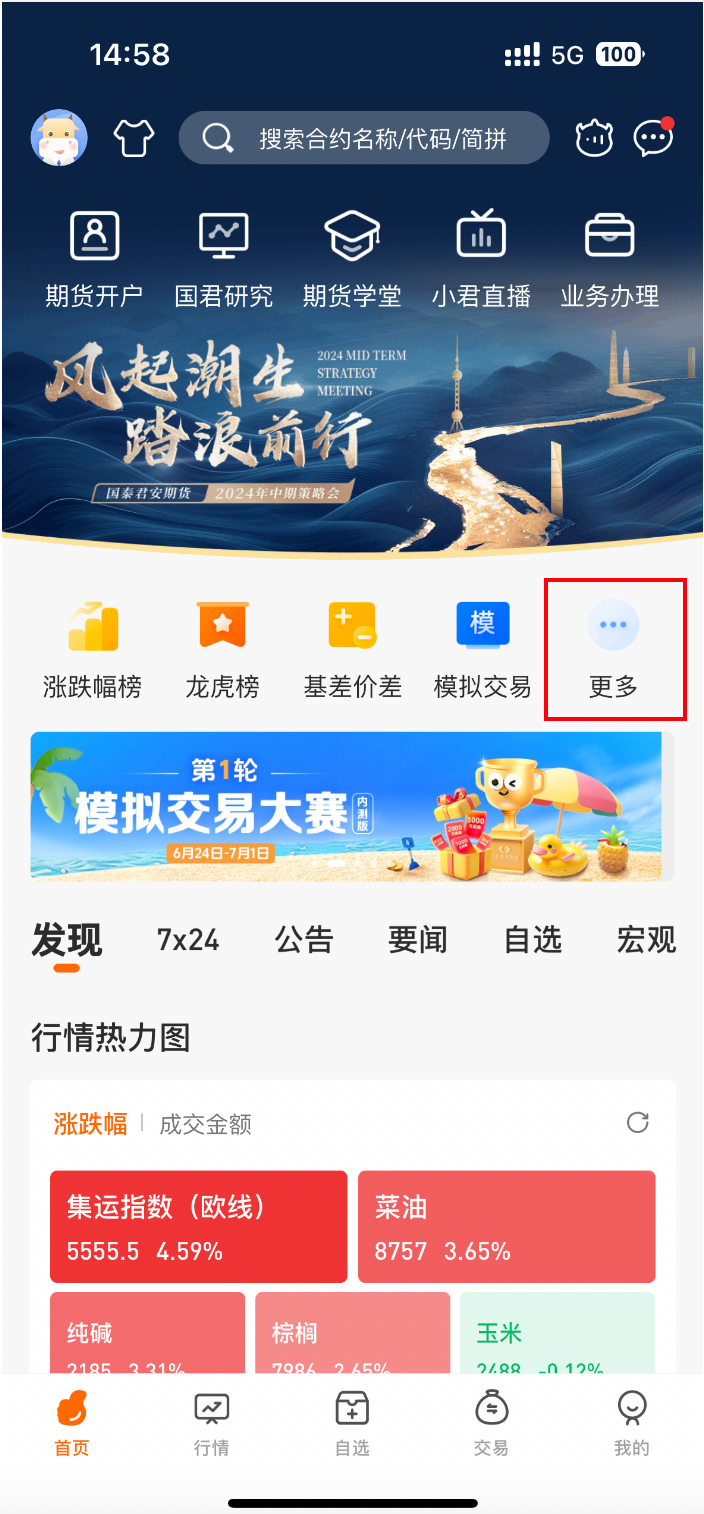Open the 集运指数（欧线） heatmap tile
This screenshot has height=1514, width=704.
(198, 1227)
